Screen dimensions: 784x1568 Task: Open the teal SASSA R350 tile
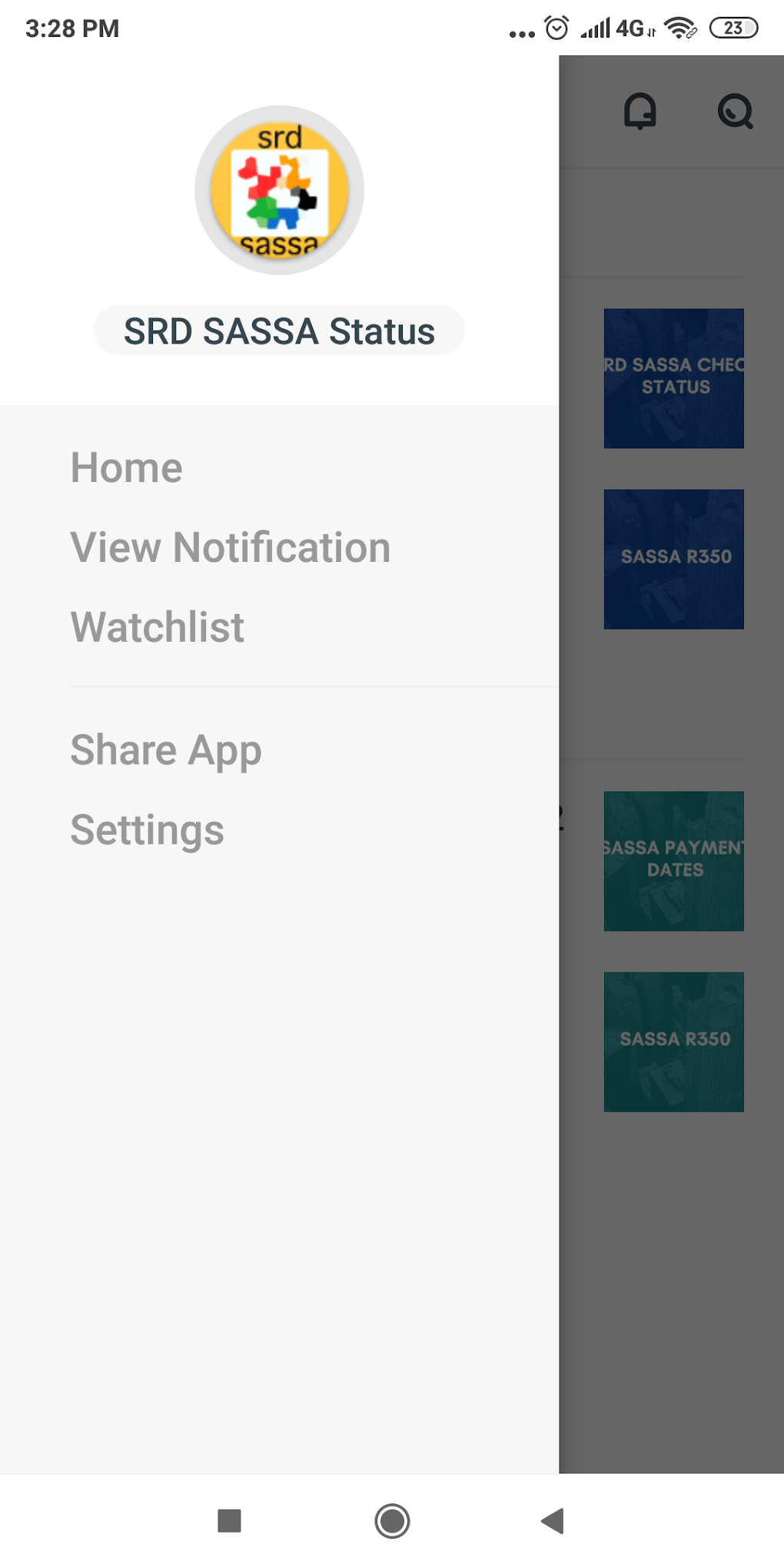(673, 1041)
